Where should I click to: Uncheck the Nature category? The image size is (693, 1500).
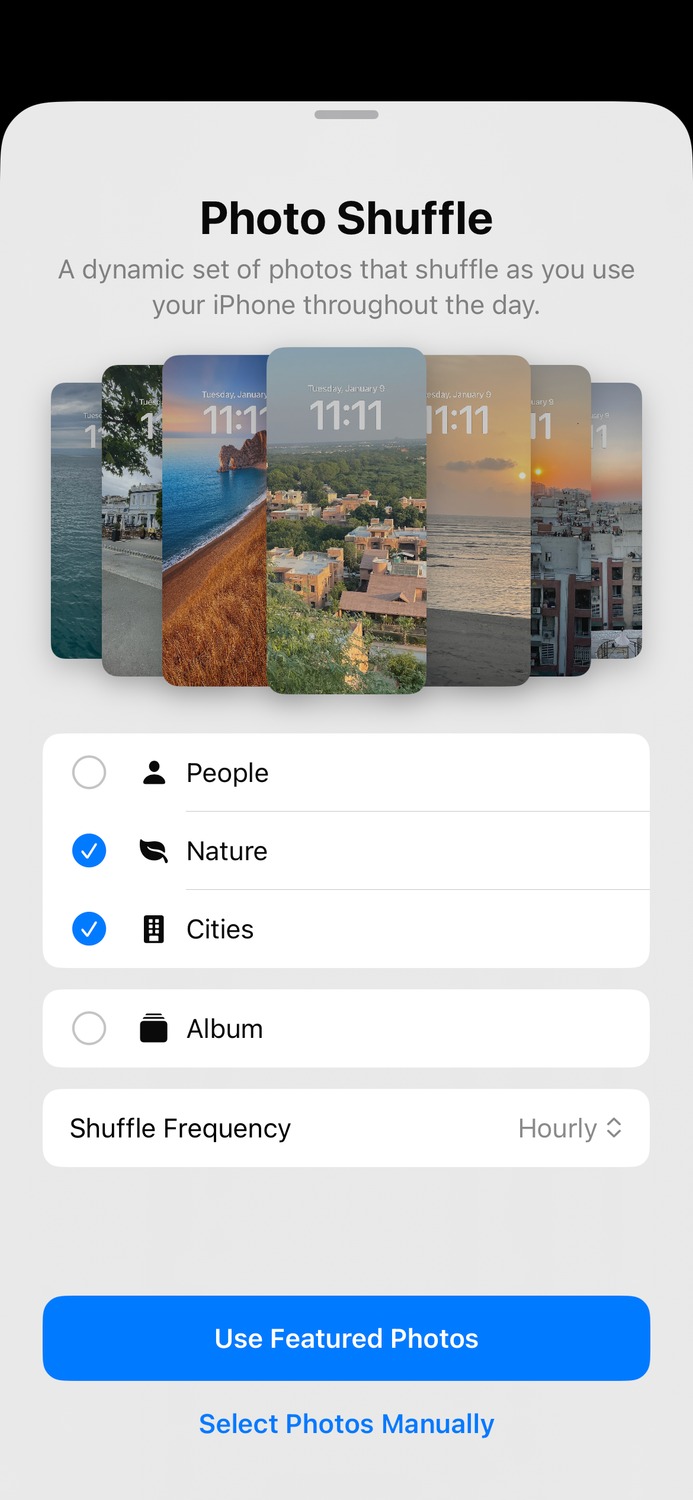pyautogui.click(x=346, y=851)
